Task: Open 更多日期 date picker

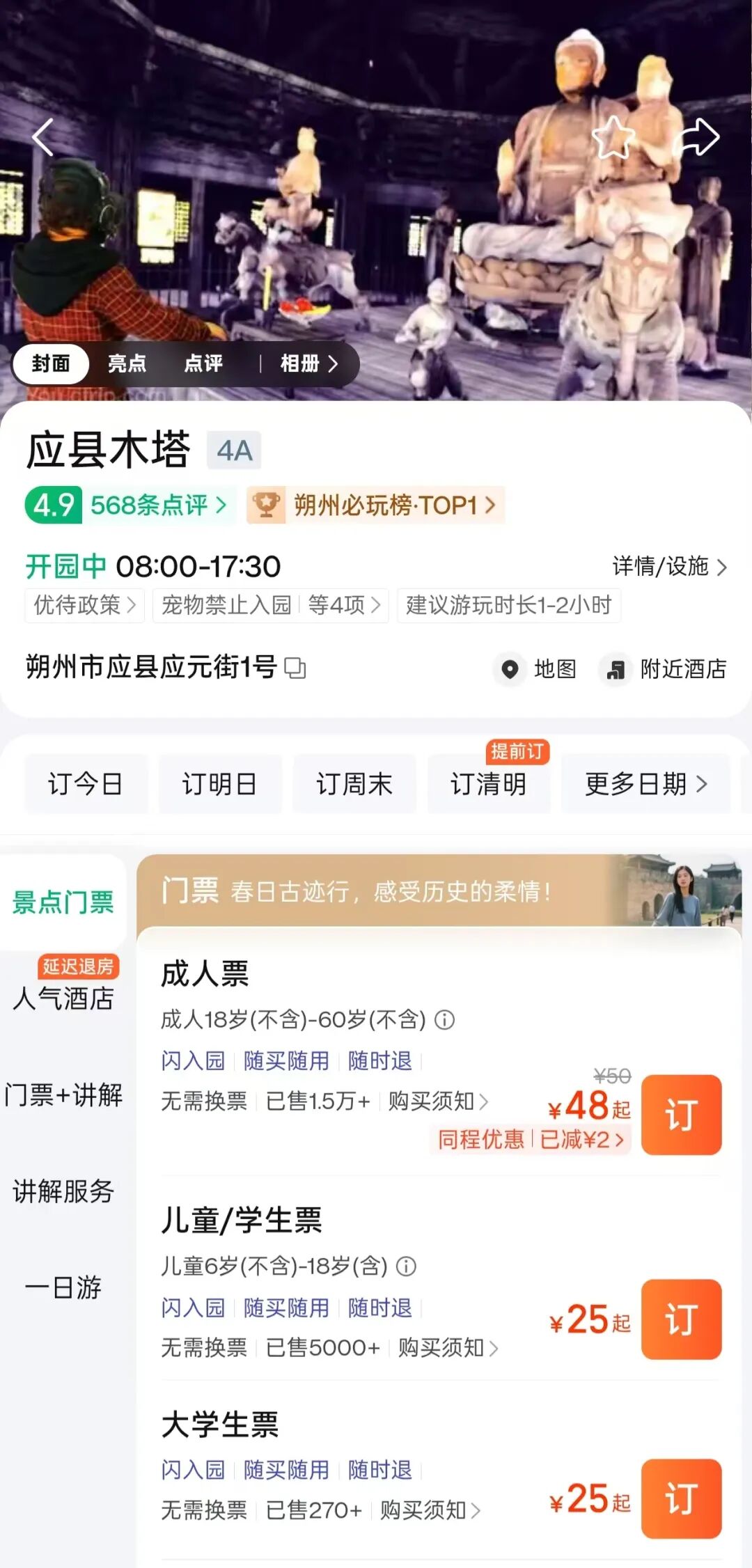Action: (645, 784)
